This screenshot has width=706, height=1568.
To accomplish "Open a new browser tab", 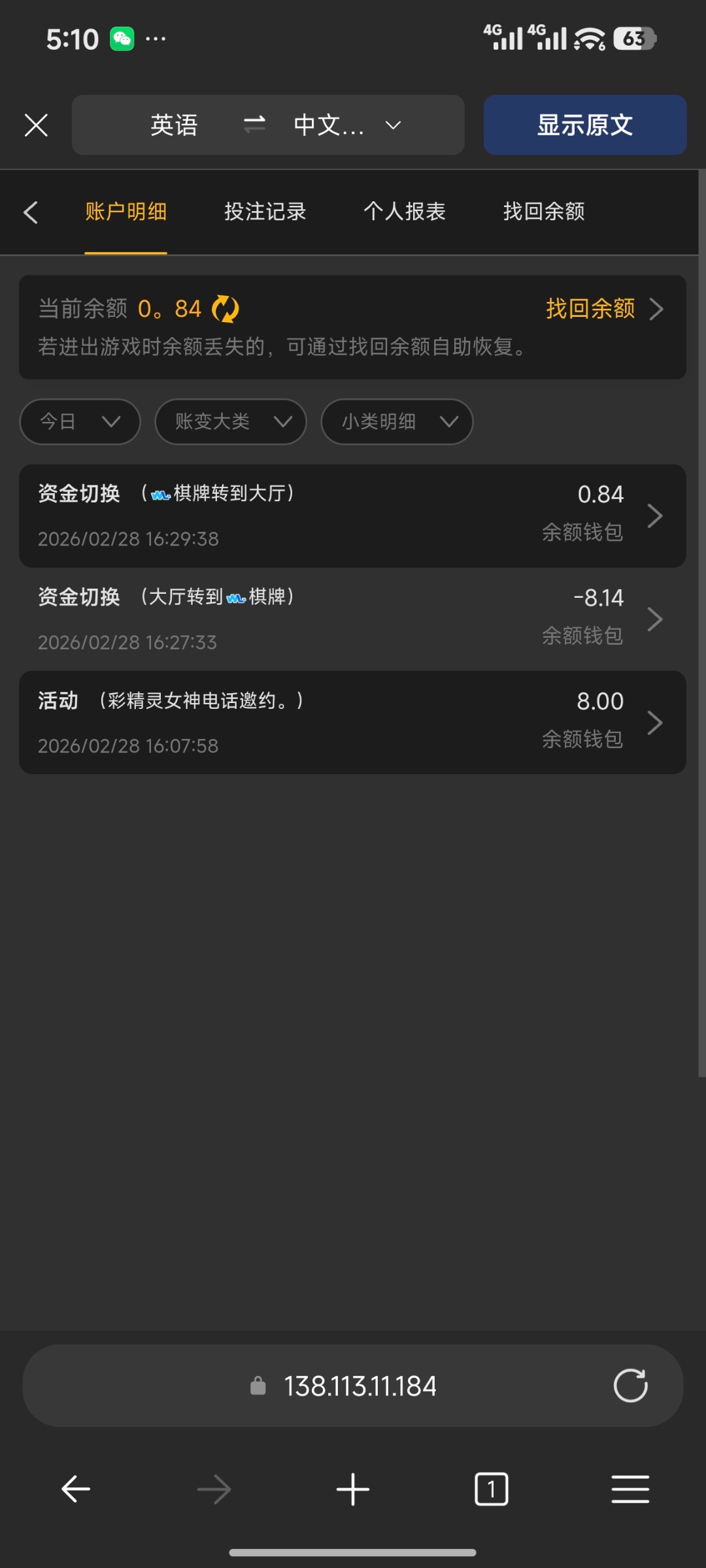I will point(352,1490).
